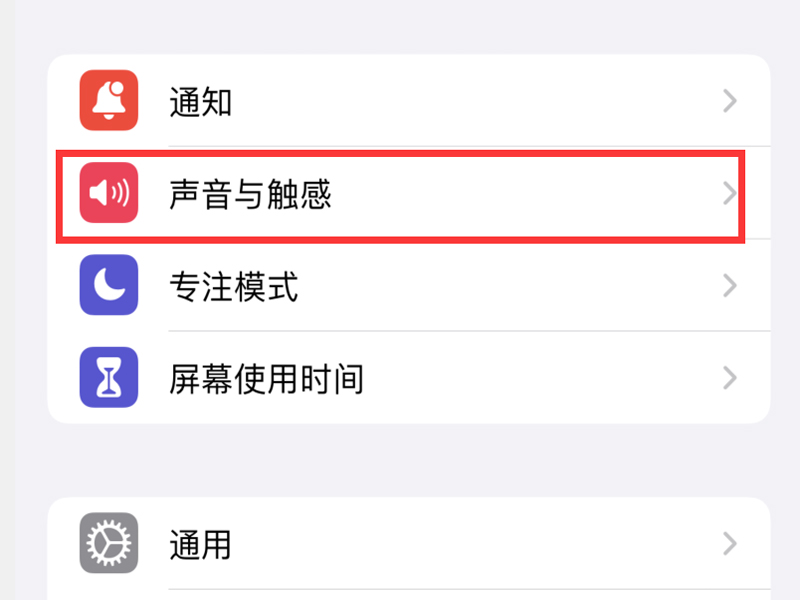The height and width of the screenshot is (600, 800).
Task: Open 声音与触感 settings
Action: (400, 195)
